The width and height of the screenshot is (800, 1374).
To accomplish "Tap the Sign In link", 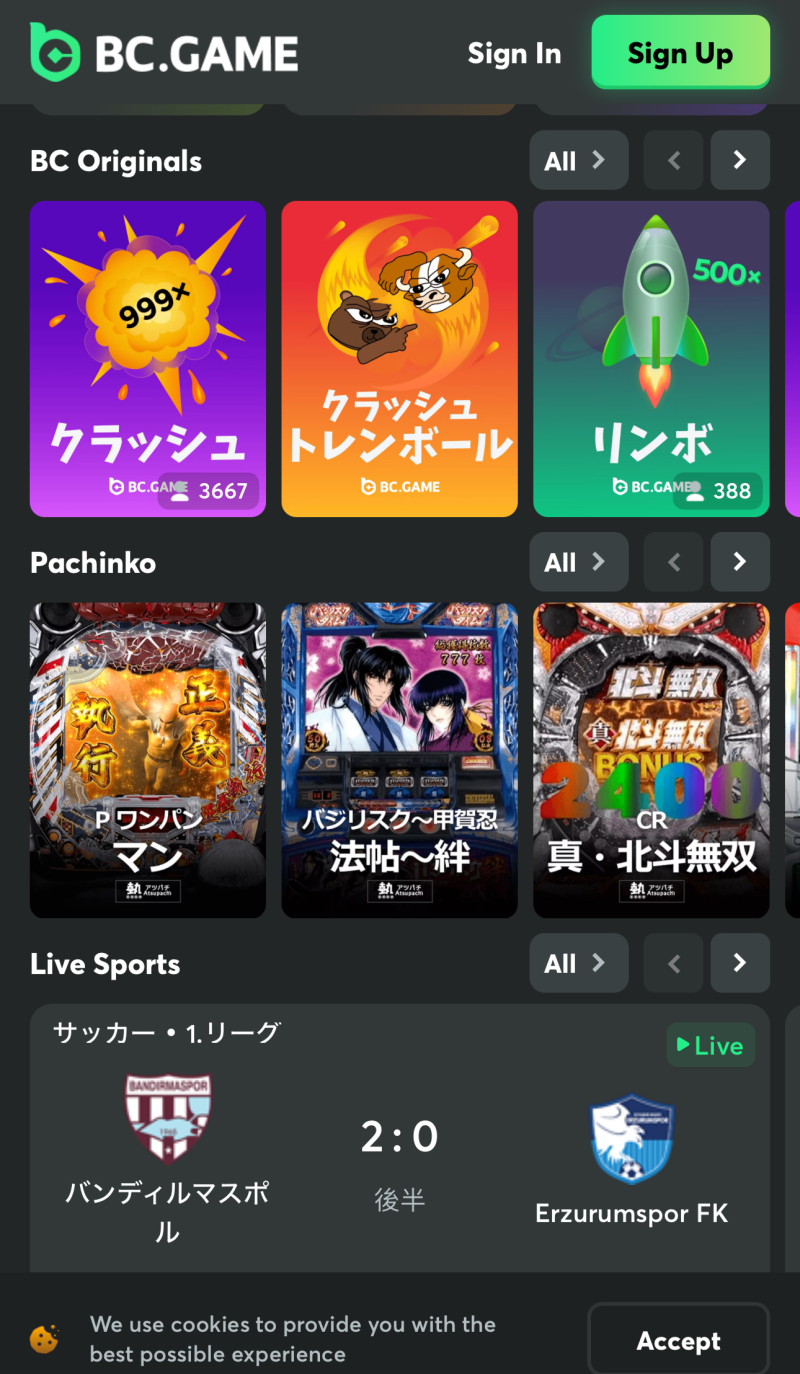I will pyautogui.click(x=514, y=54).
